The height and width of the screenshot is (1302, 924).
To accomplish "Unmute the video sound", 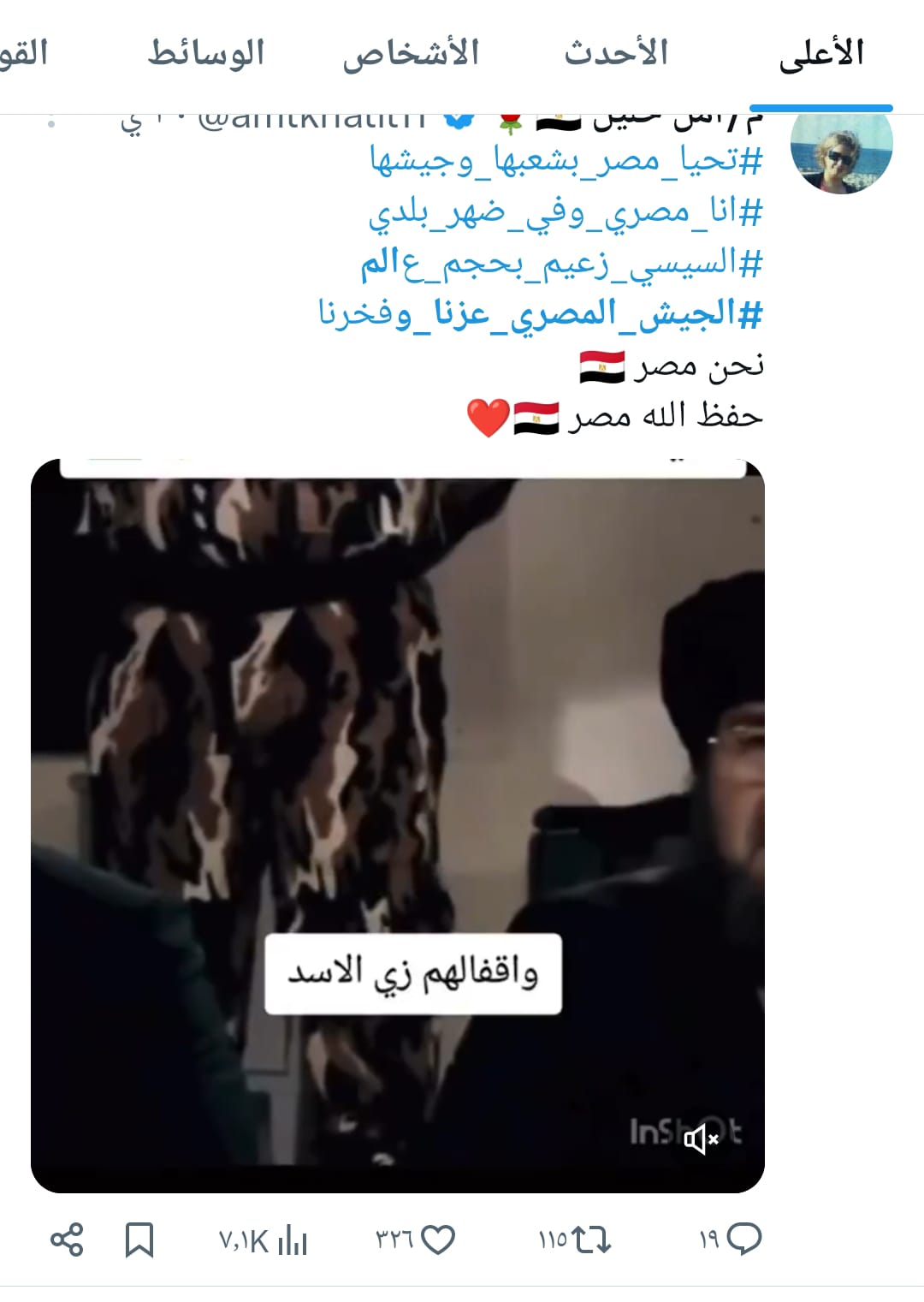I will tap(701, 1139).
